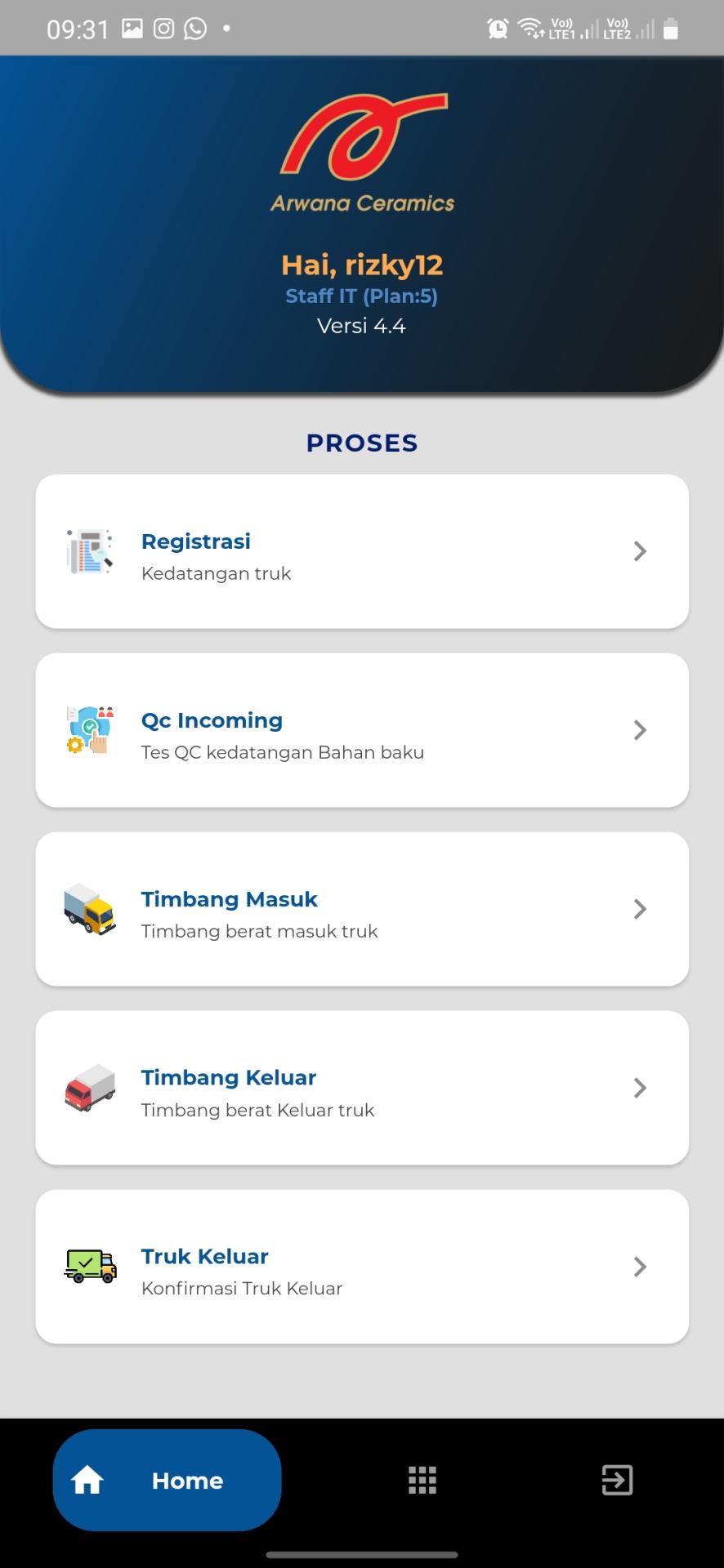Viewport: 724px width, 1568px height.
Task: Select the Registrasi clipboard icon
Action: click(x=89, y=551)
